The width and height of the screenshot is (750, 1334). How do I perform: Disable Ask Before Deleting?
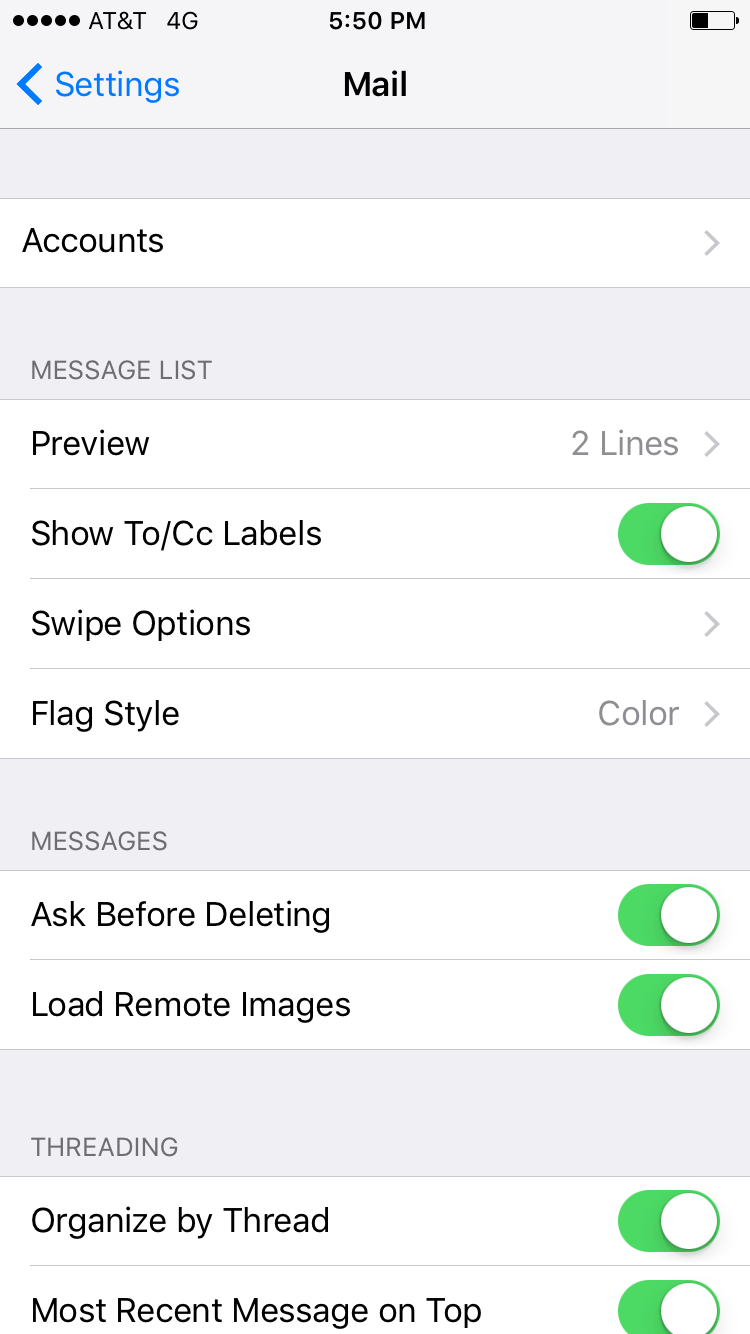[669, 915]
